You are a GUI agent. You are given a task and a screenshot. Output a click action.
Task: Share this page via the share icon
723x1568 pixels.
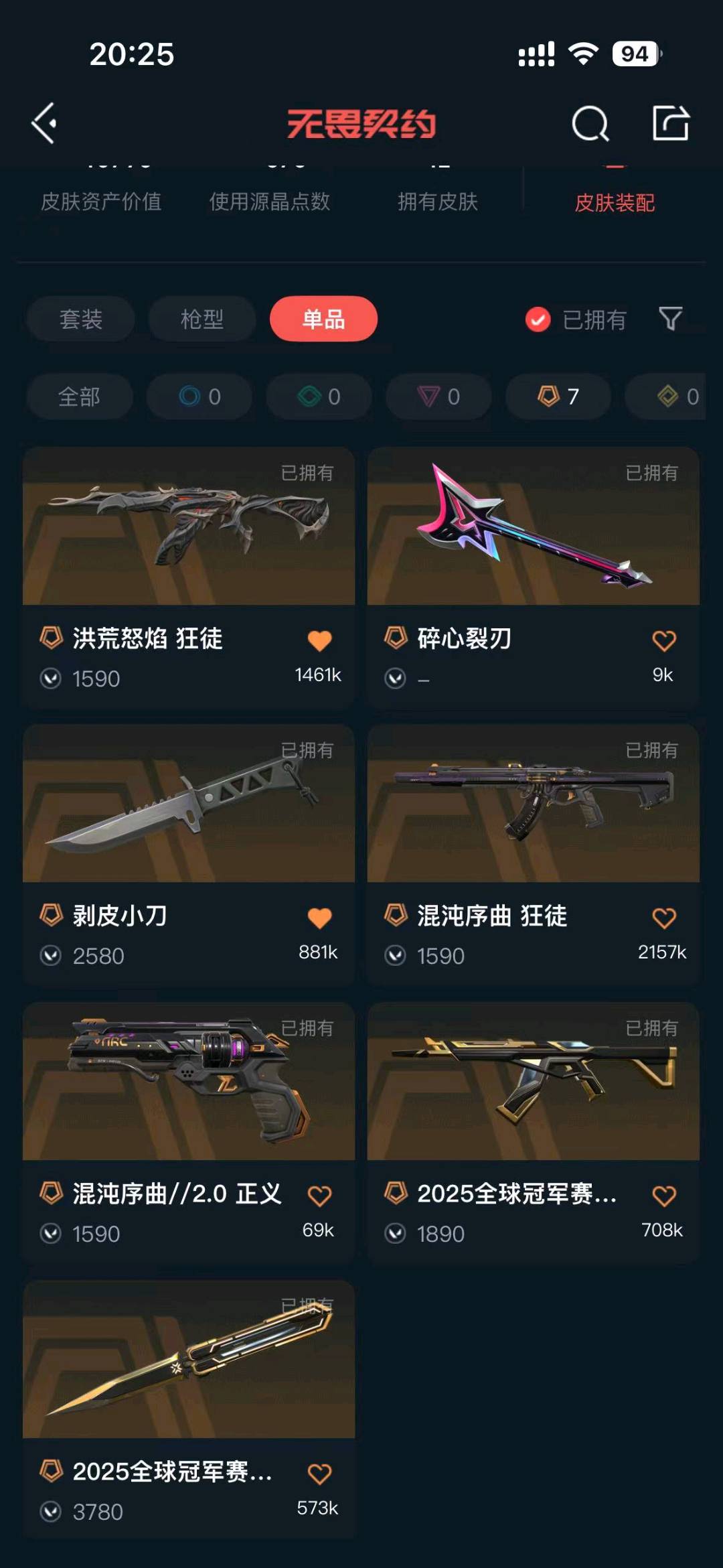(671, 123)
